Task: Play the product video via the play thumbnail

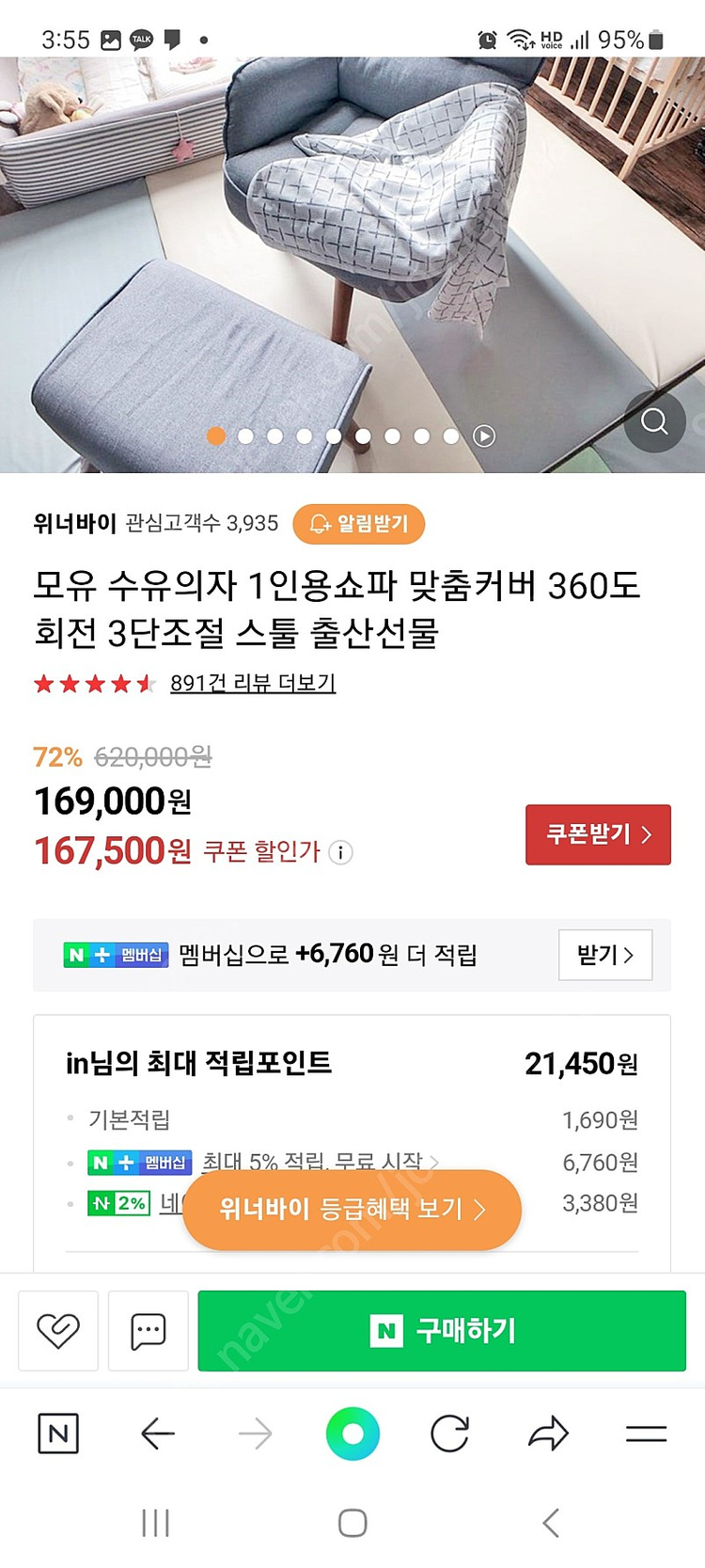Action: [x=482, y=435]
